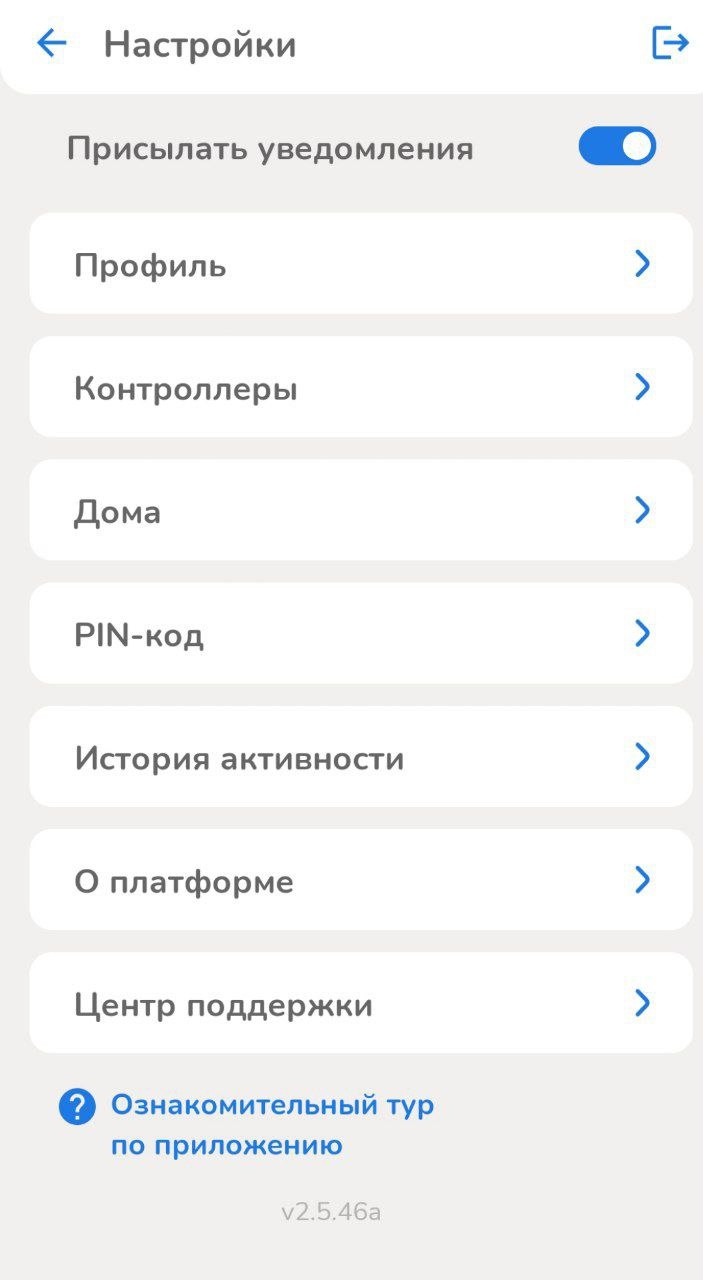
Task: Open the Контроллеры section
Action: (360, 387)
